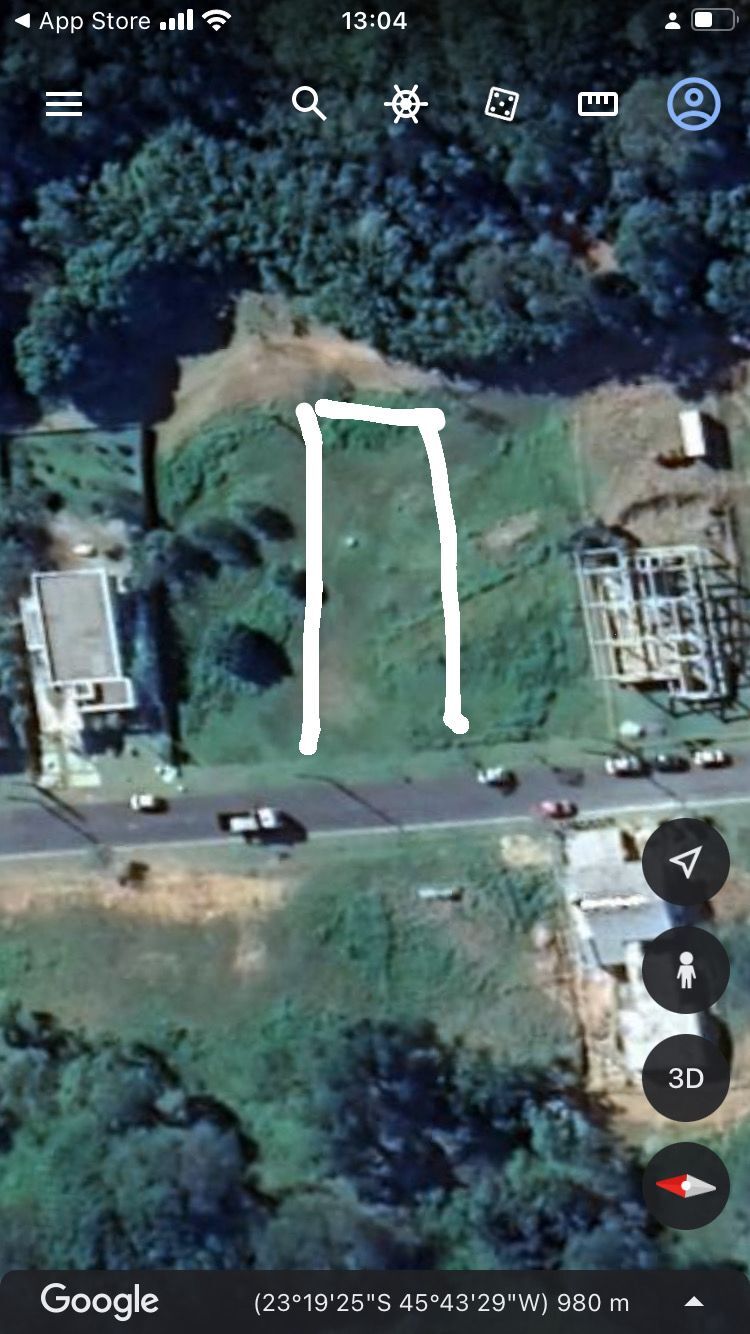Viewport: 750px width, 1334px height.
Task: Open the account profile
Action: [693, 104]
